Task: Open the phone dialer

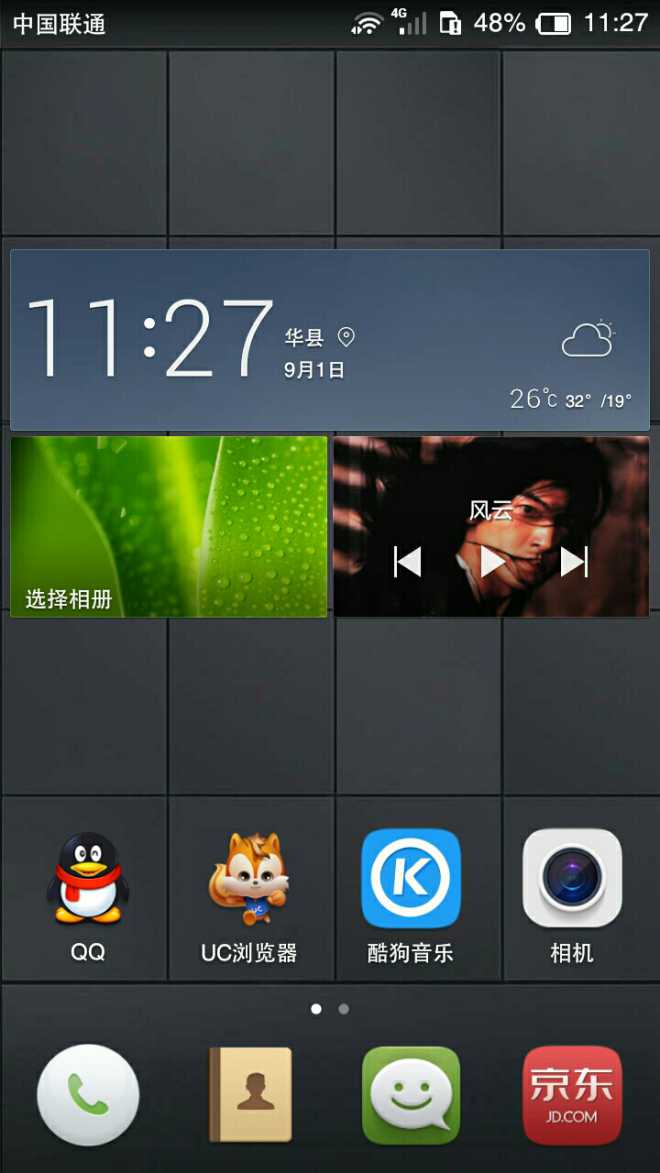Action: click(88, 1095)
